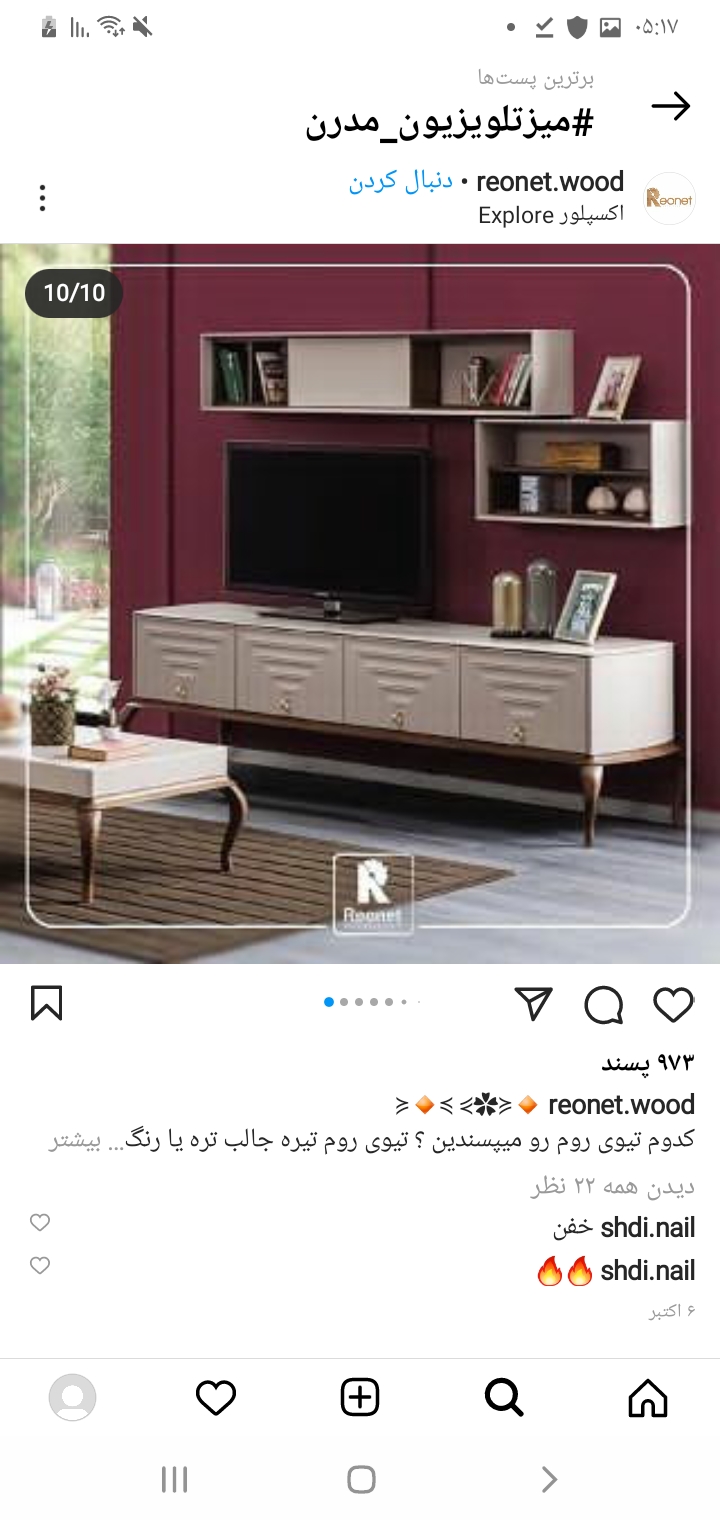
Task: View all 22 comments
Action: 612,1186
